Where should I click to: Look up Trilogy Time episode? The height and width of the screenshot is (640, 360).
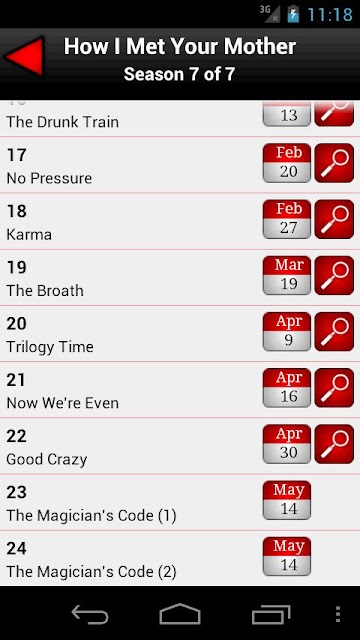click(334, 332)
